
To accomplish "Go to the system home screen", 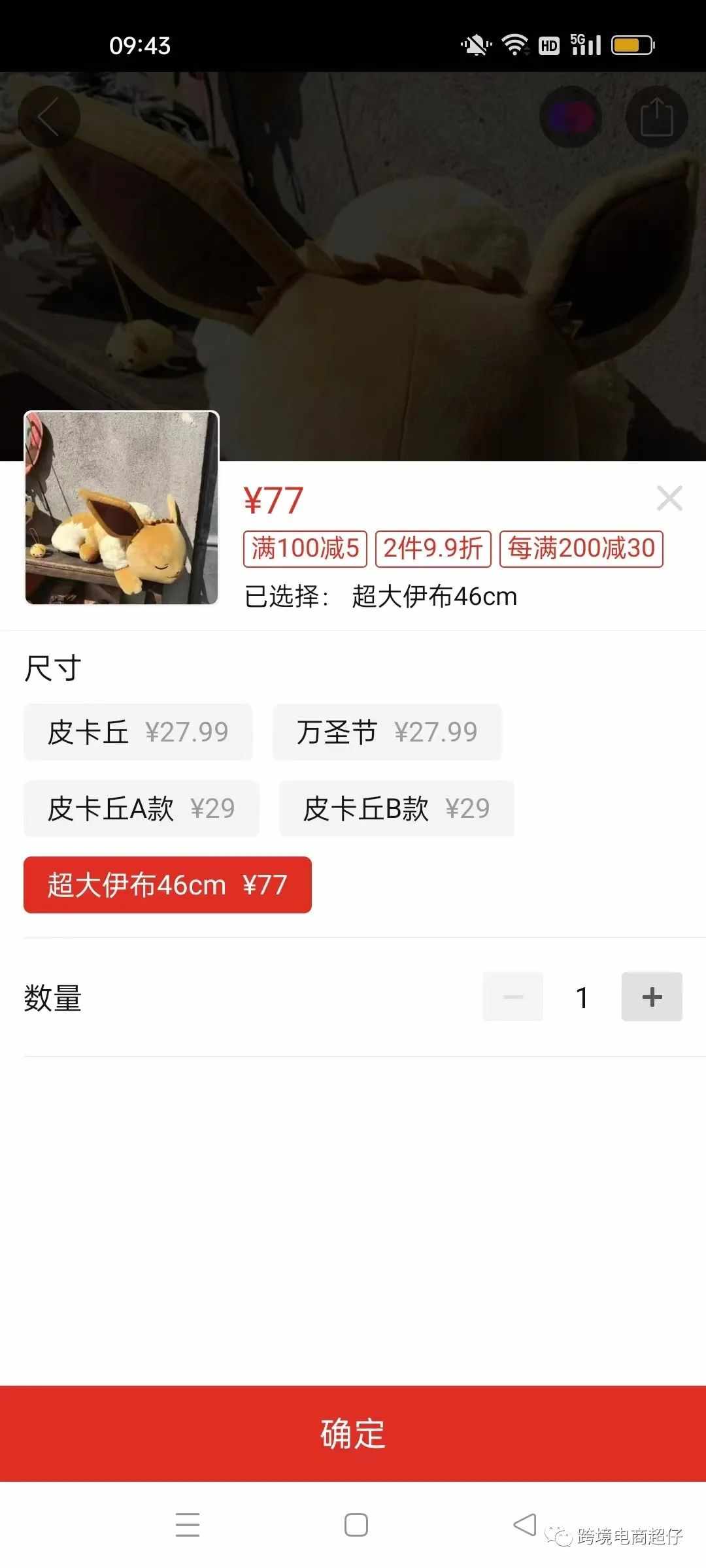I will coord(356,1525).
